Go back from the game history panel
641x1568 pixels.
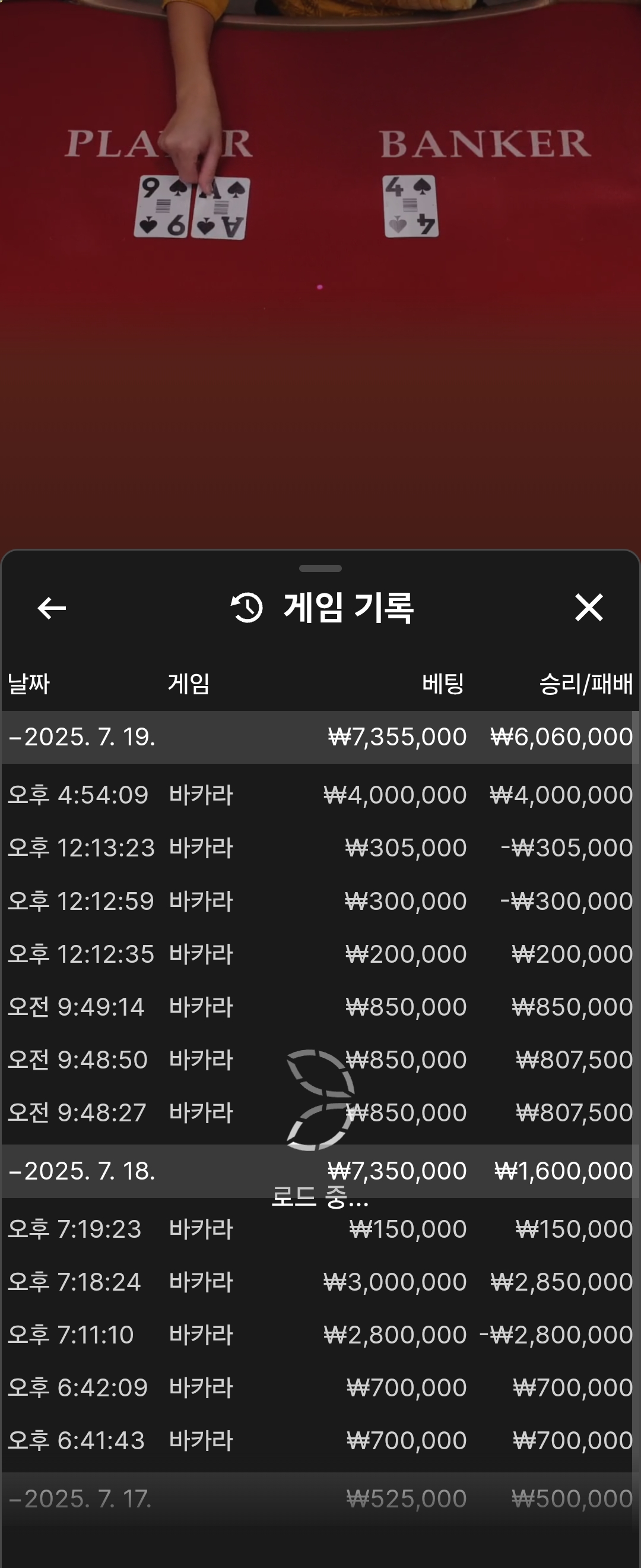click(52, 608)
